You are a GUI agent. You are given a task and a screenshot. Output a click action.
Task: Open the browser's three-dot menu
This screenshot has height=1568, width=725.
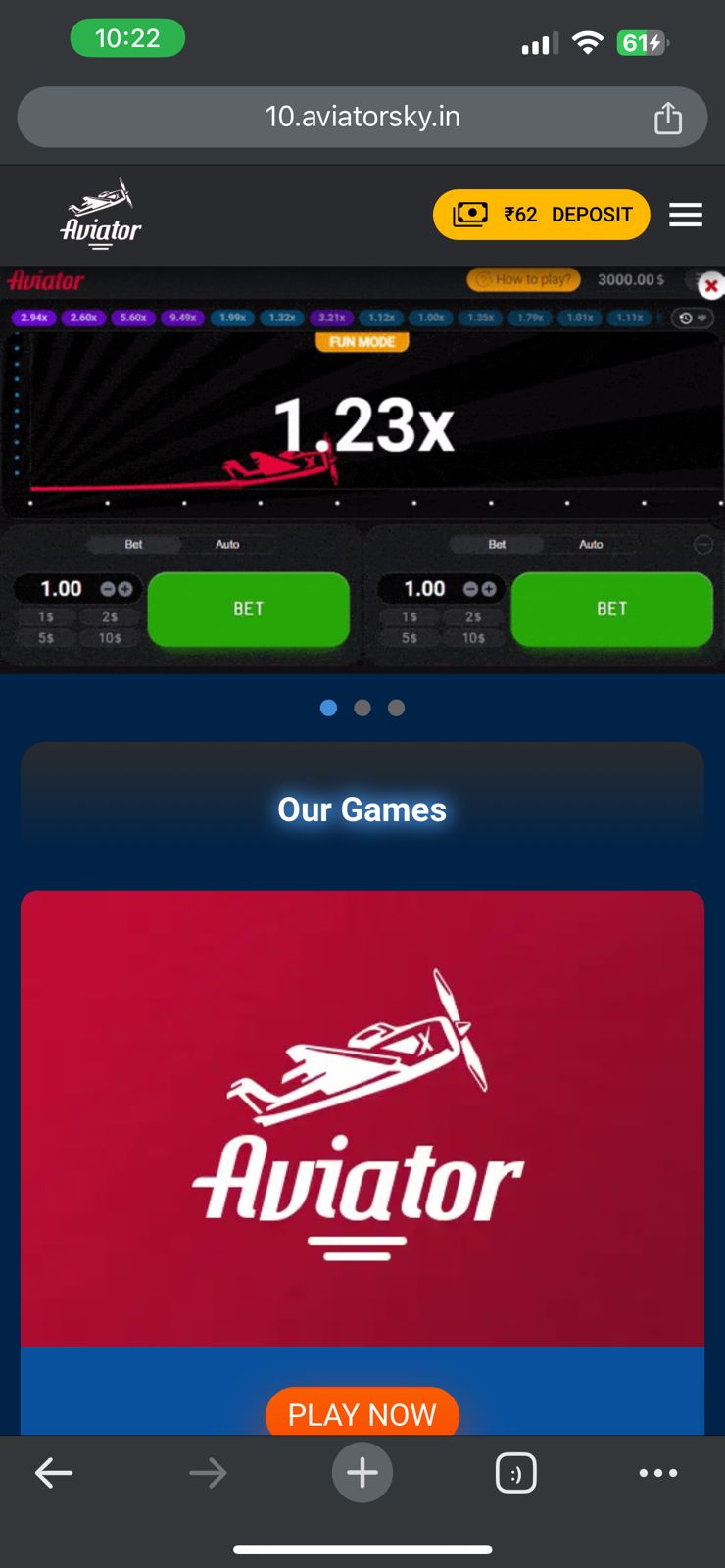(x=658, y=1472)
